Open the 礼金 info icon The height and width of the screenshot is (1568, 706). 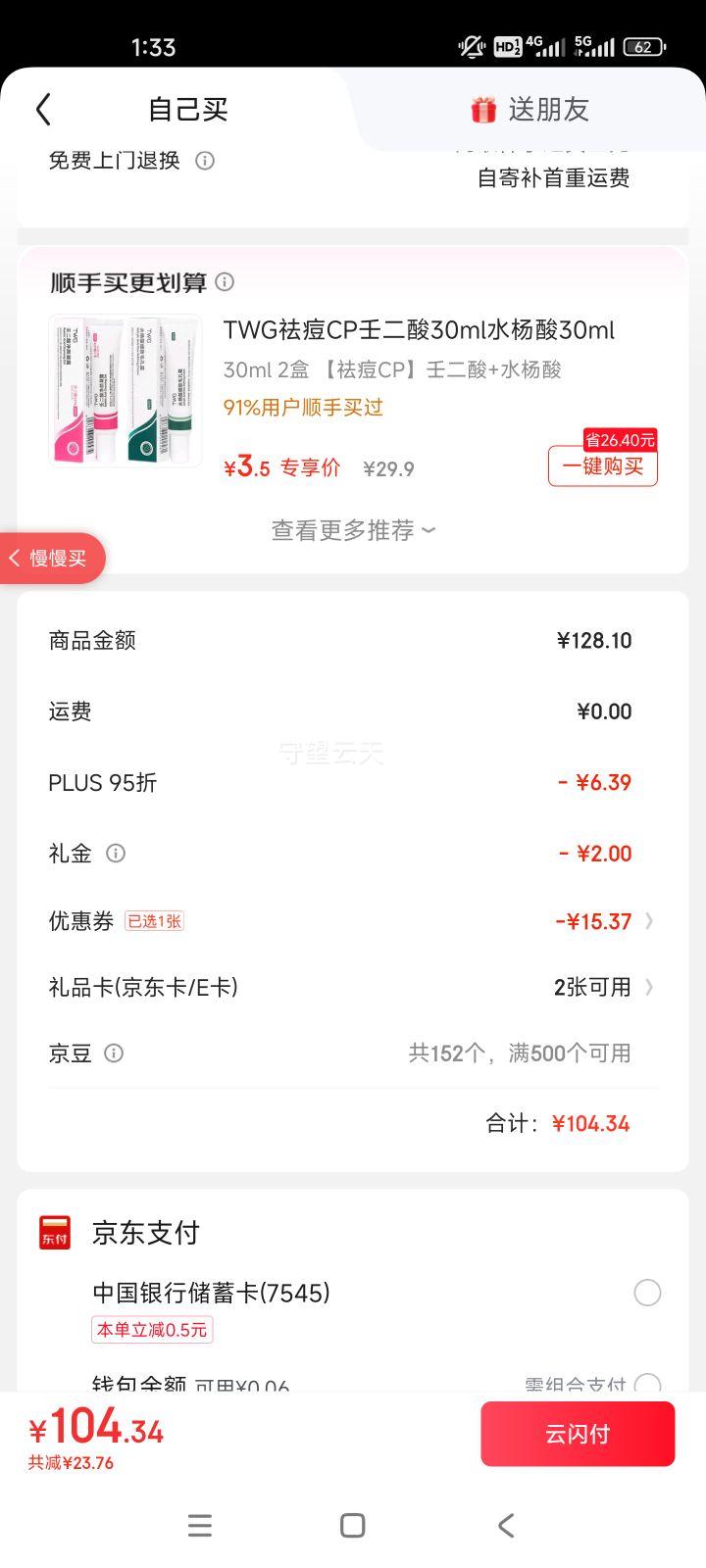[x=115, y=854]
